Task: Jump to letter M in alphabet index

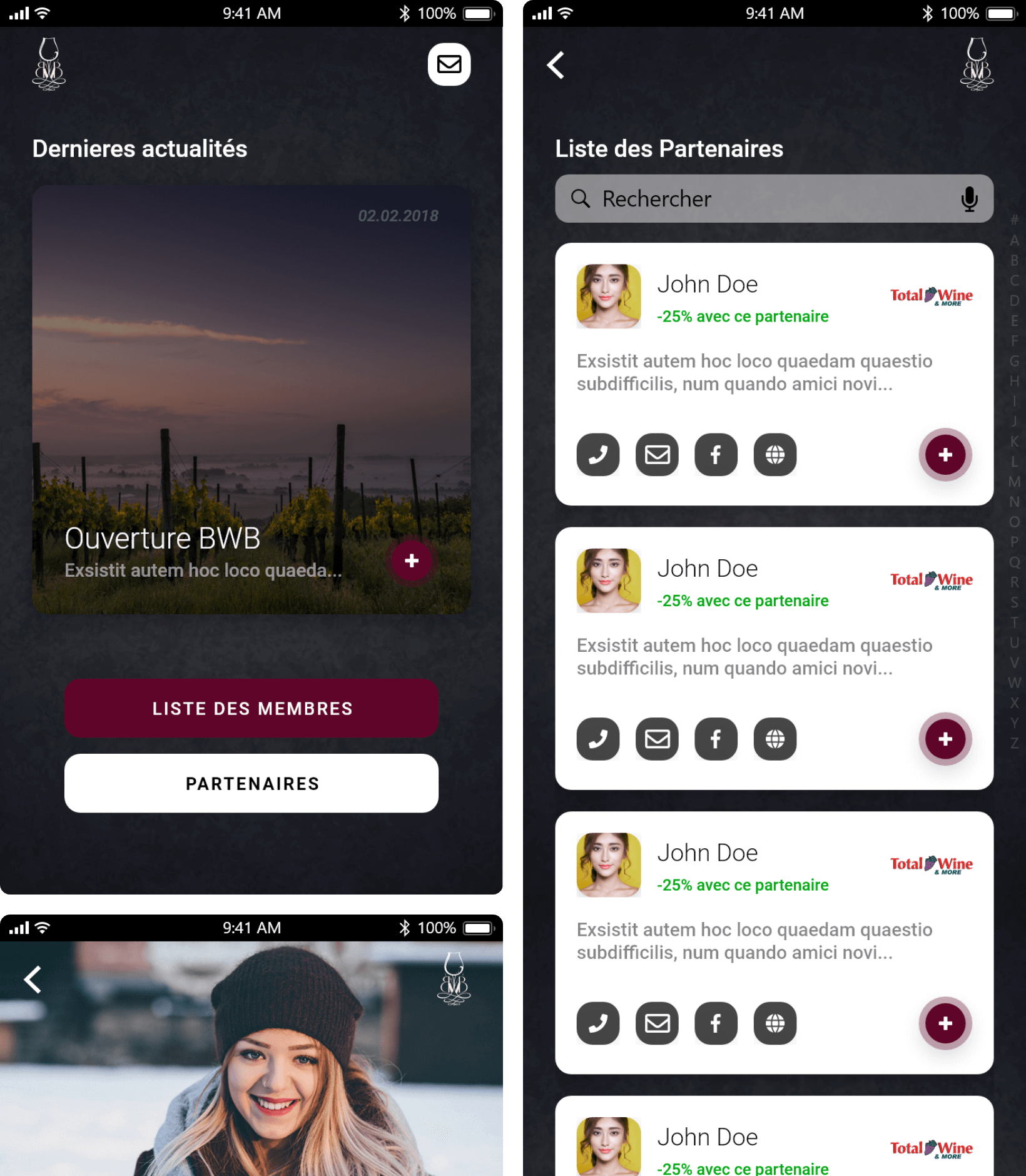Action: pos(1014,482)
